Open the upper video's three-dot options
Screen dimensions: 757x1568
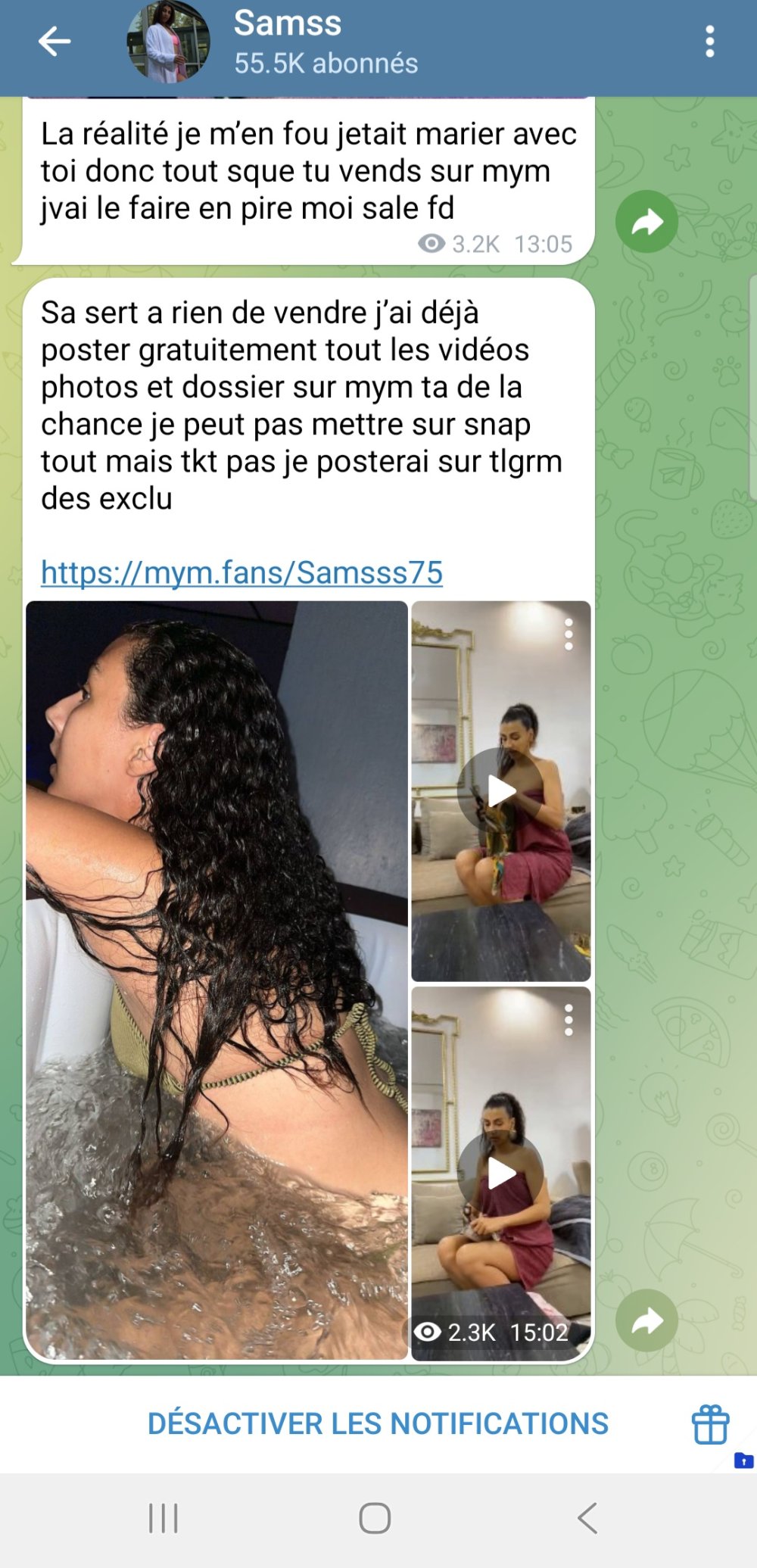[569, 634]
